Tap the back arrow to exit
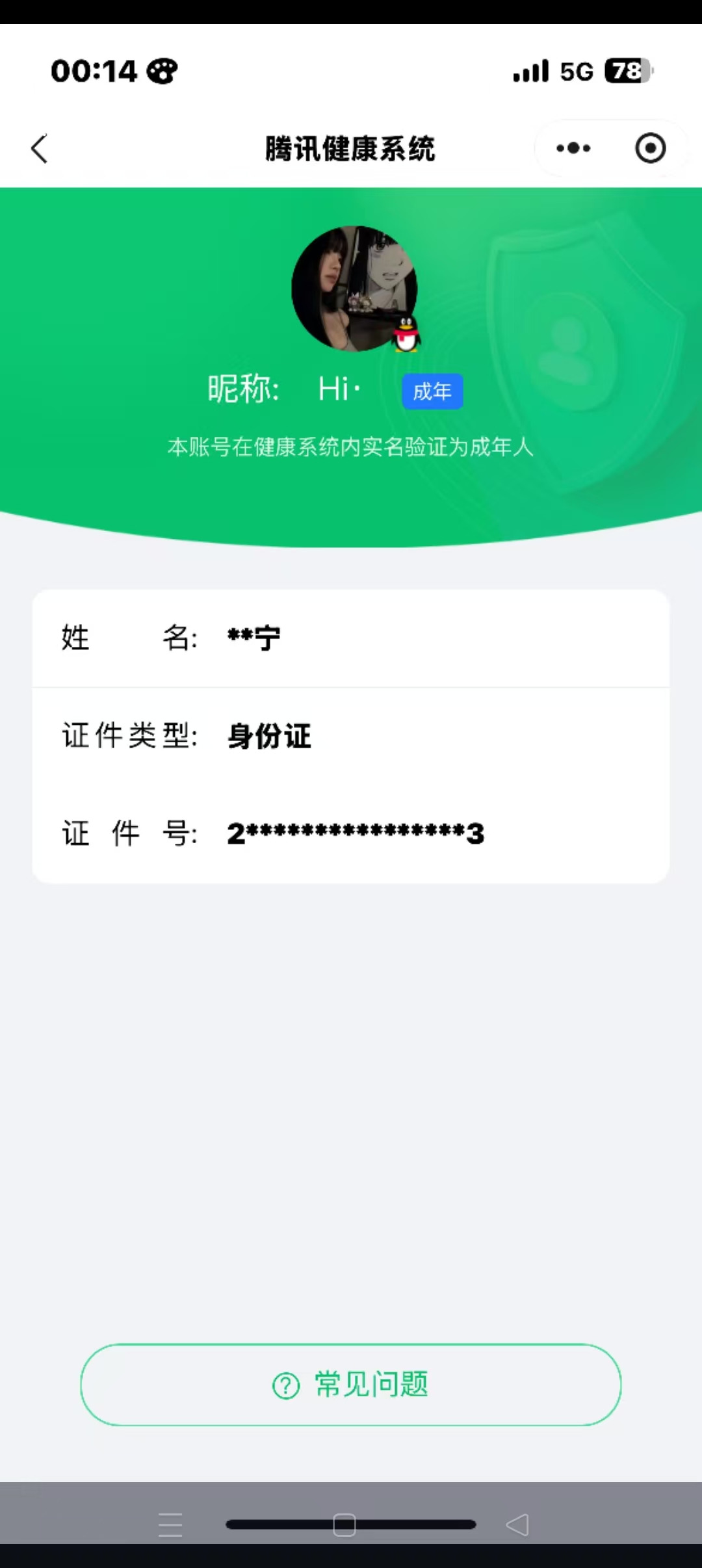The height and width of the screenshot is (1568, 702). coord(39,148)
